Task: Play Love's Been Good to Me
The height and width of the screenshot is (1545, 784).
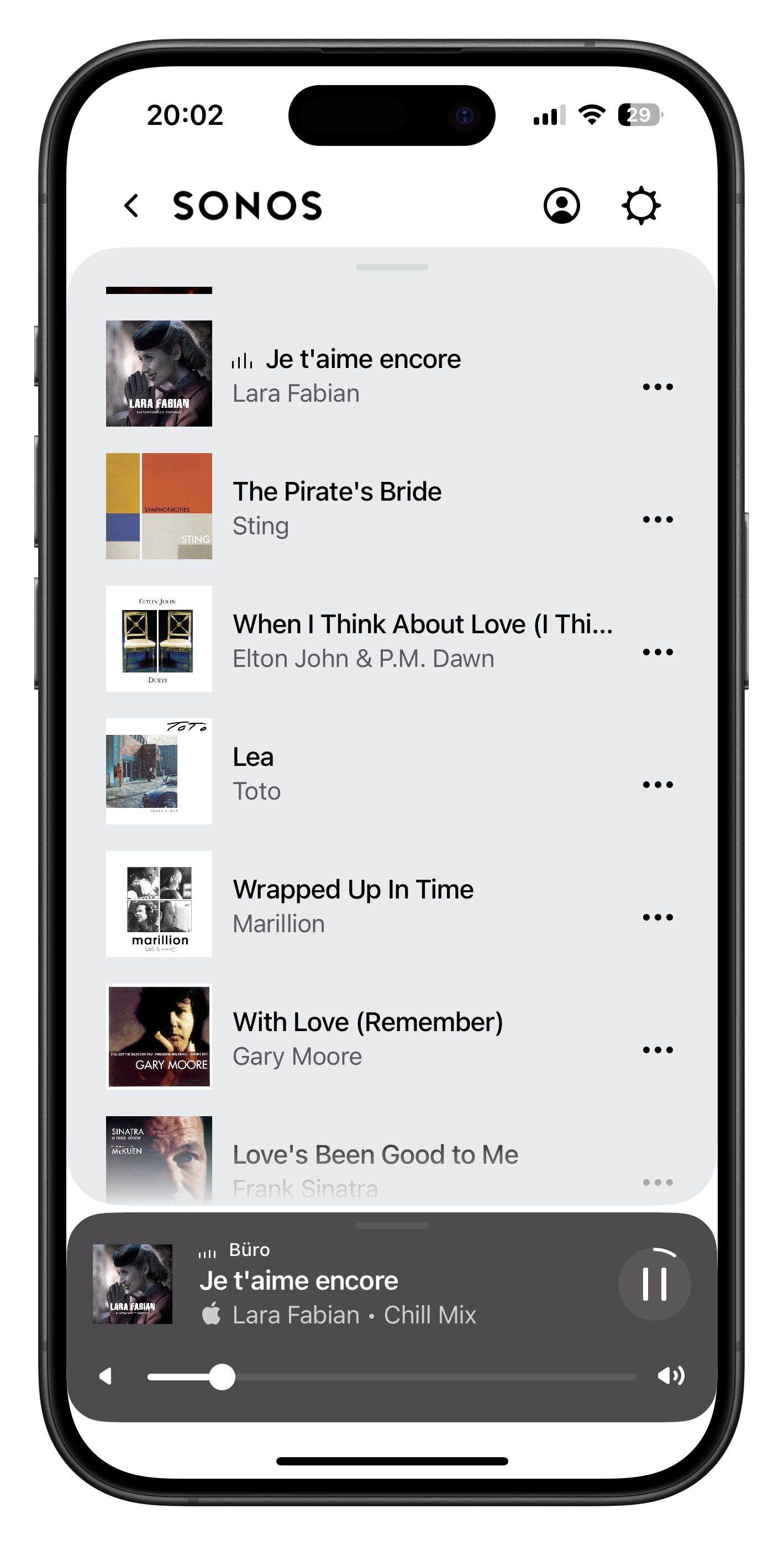Action: click(x=375, y=1164)
